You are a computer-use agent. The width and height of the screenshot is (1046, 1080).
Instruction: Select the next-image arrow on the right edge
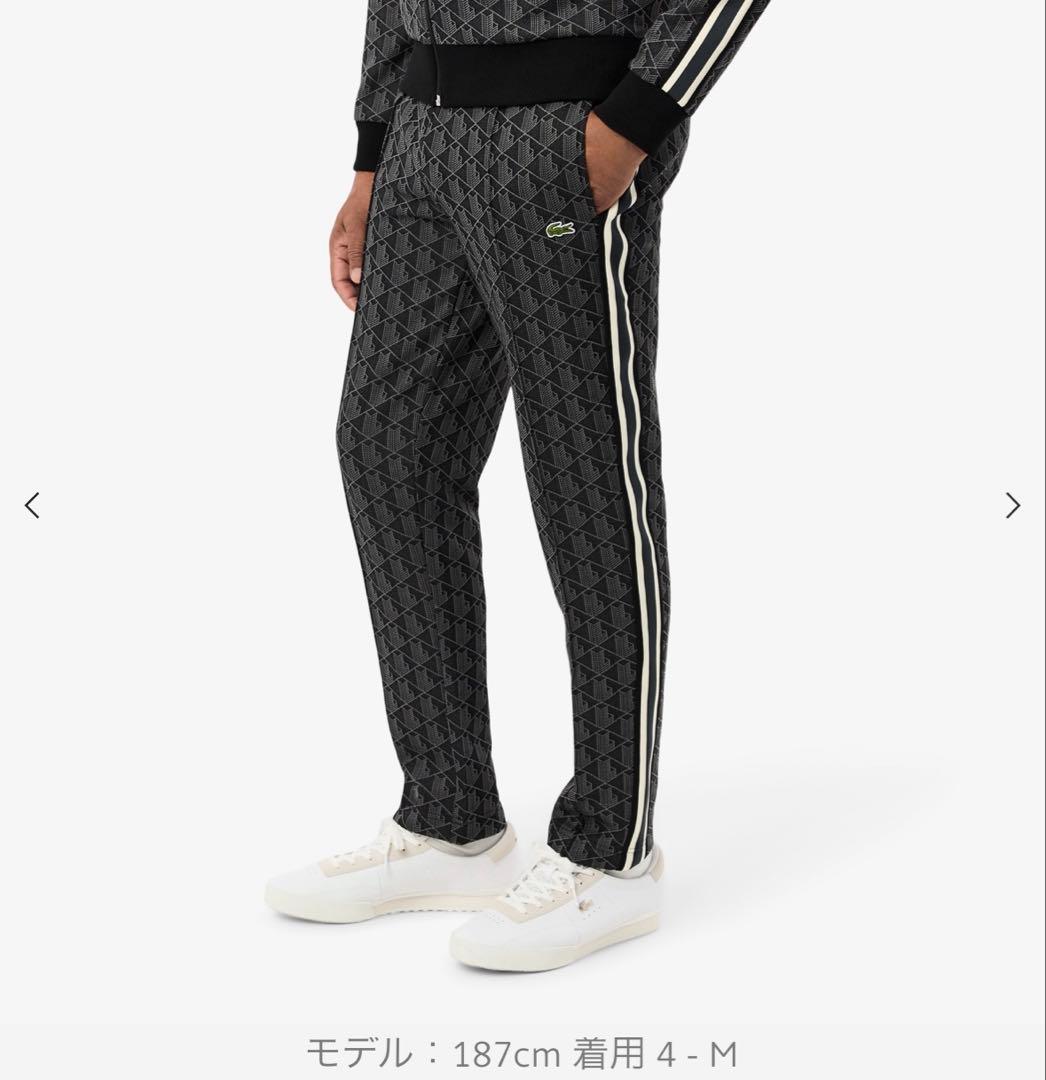[x=1014, y=507]
